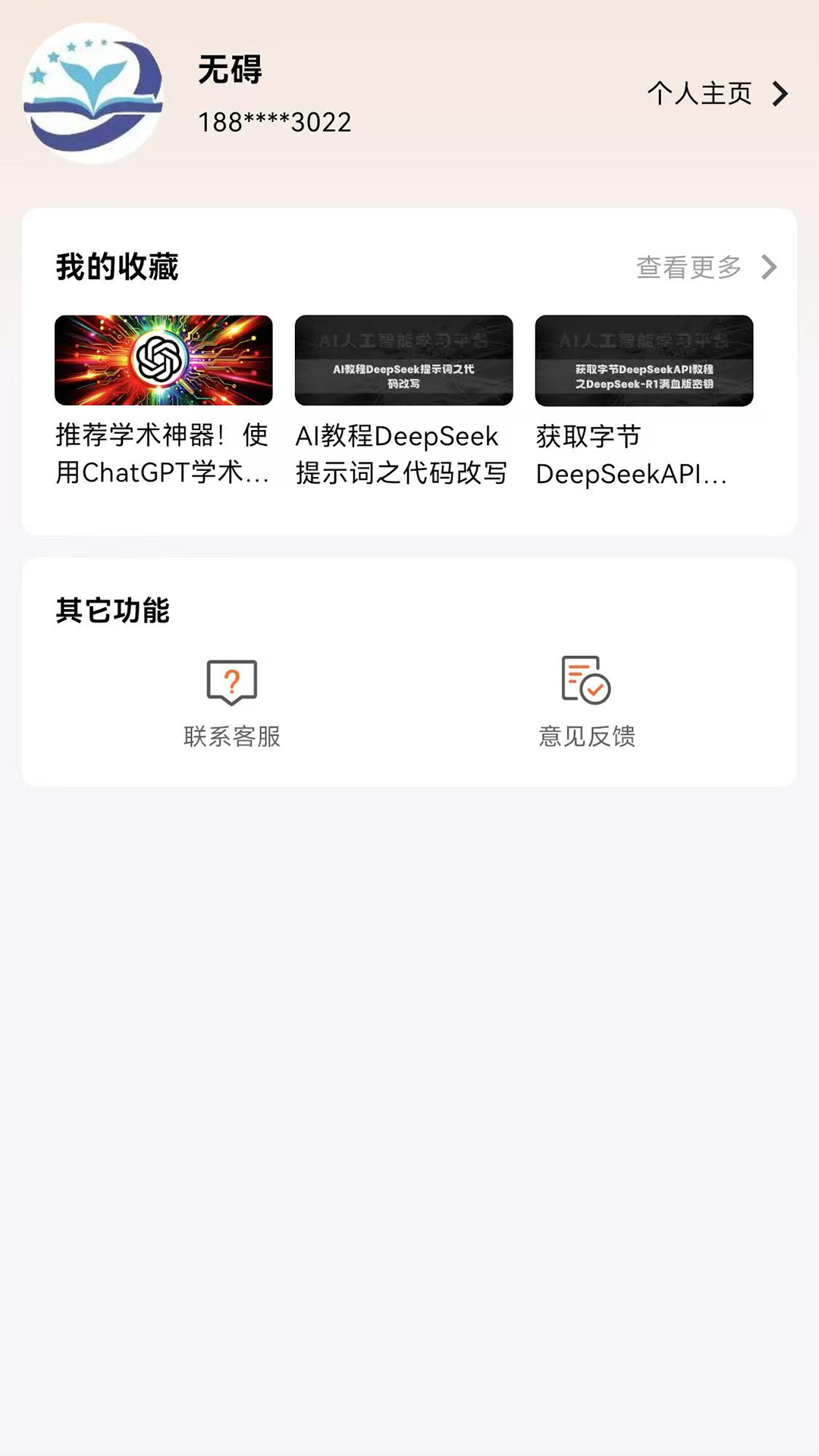Viewport: 819px width, 1456px height.
Task: Tap the profile avatar picture
Action: click(93, 94)
